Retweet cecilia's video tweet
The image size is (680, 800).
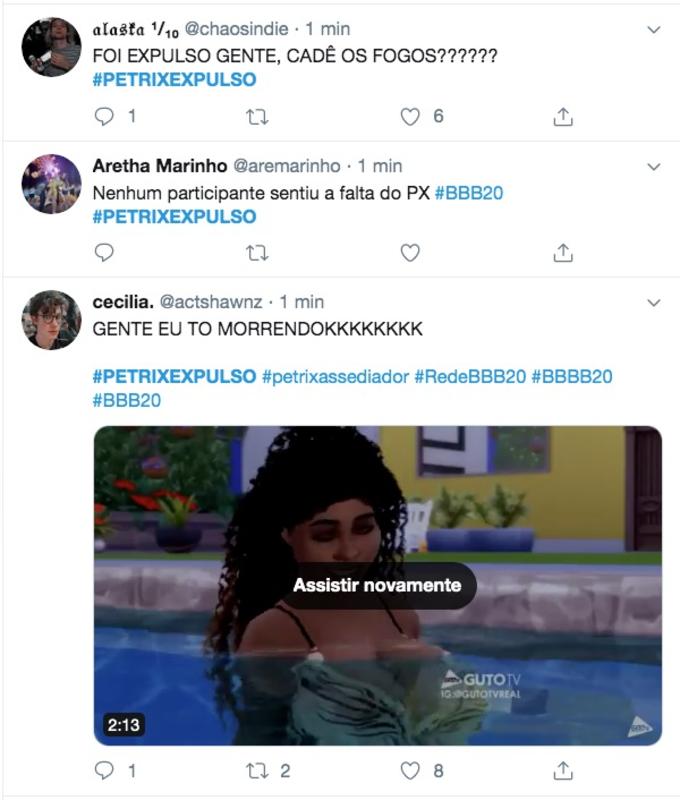coord(257,770)
